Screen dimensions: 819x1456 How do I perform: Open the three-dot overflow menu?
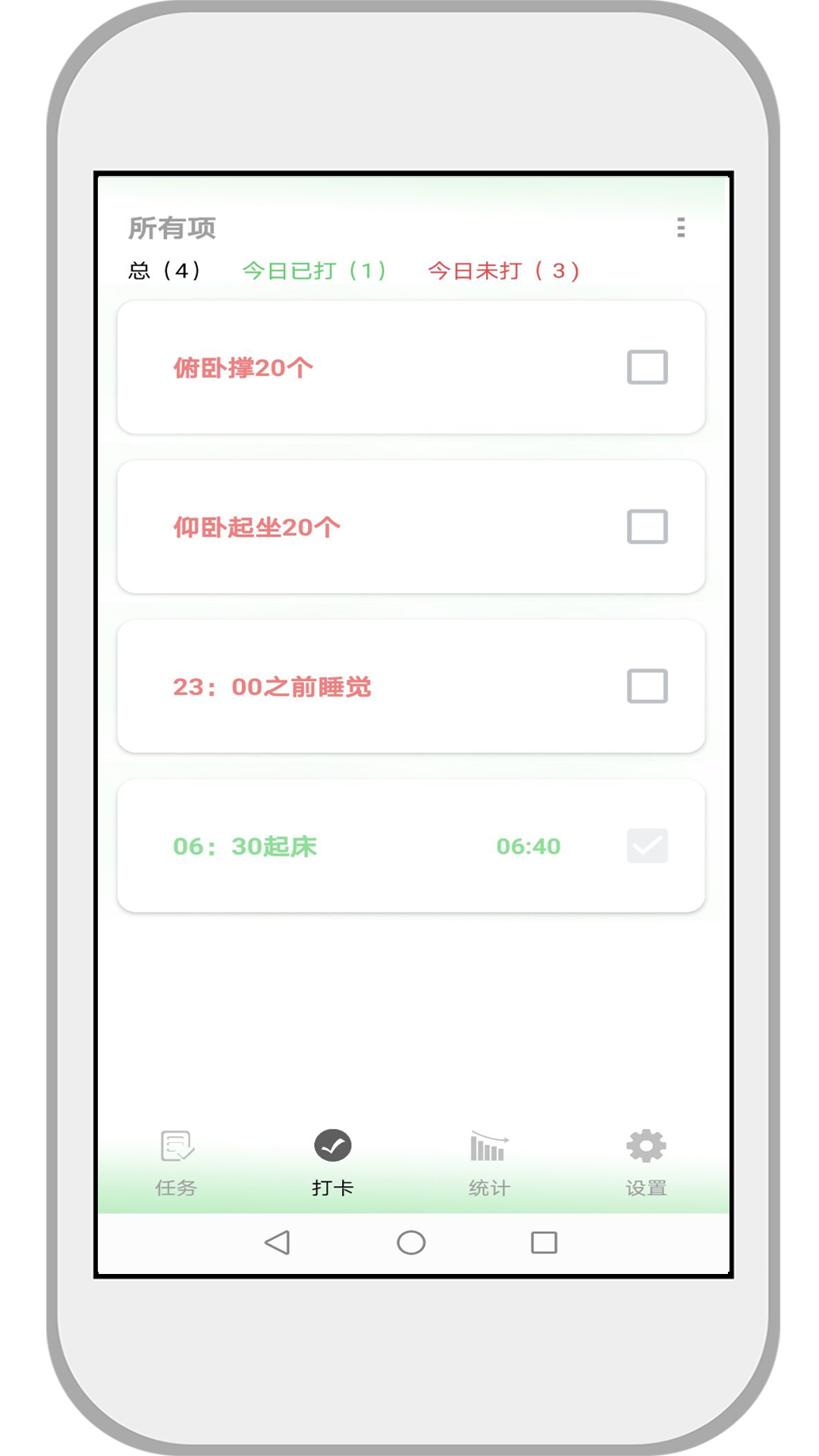pos(681,227)
